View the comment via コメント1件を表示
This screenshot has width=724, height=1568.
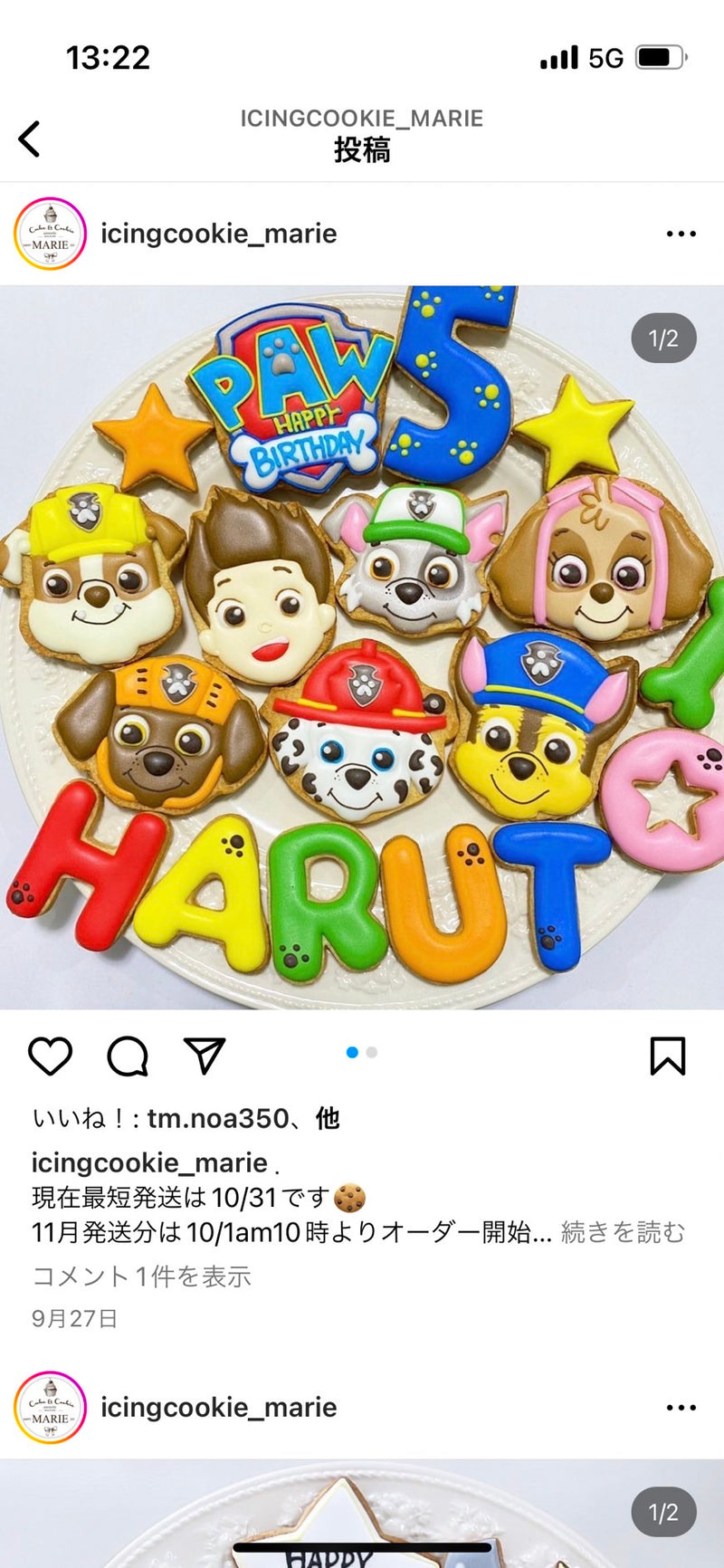142,1276
